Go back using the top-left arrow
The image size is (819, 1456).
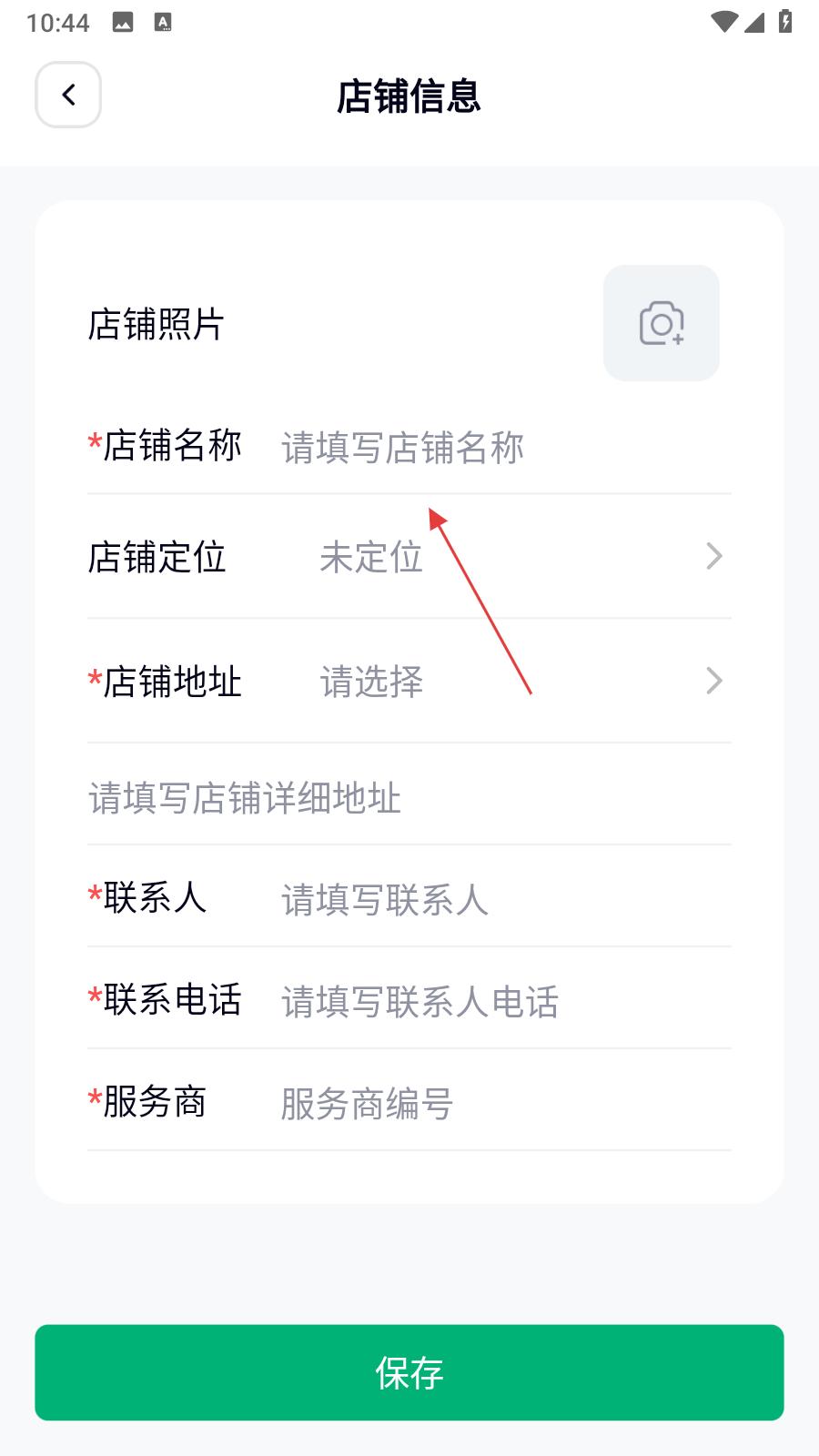point(68,95)
